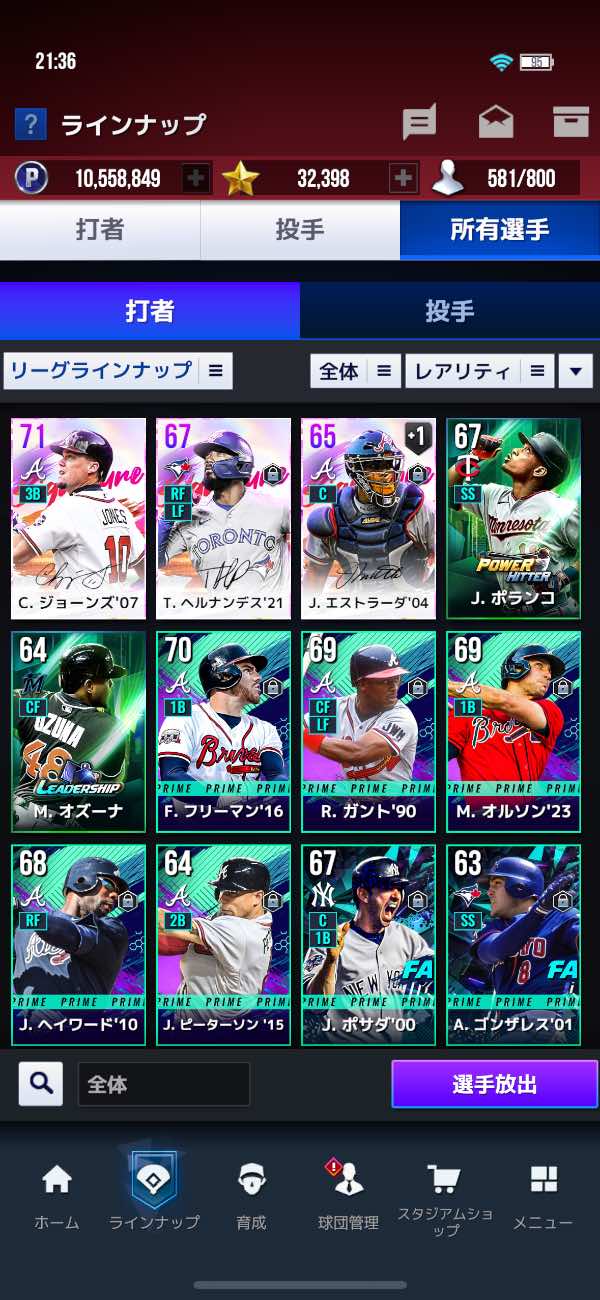Switch to the top 打者 tab

pyautogui.click(x=100, y=230)
